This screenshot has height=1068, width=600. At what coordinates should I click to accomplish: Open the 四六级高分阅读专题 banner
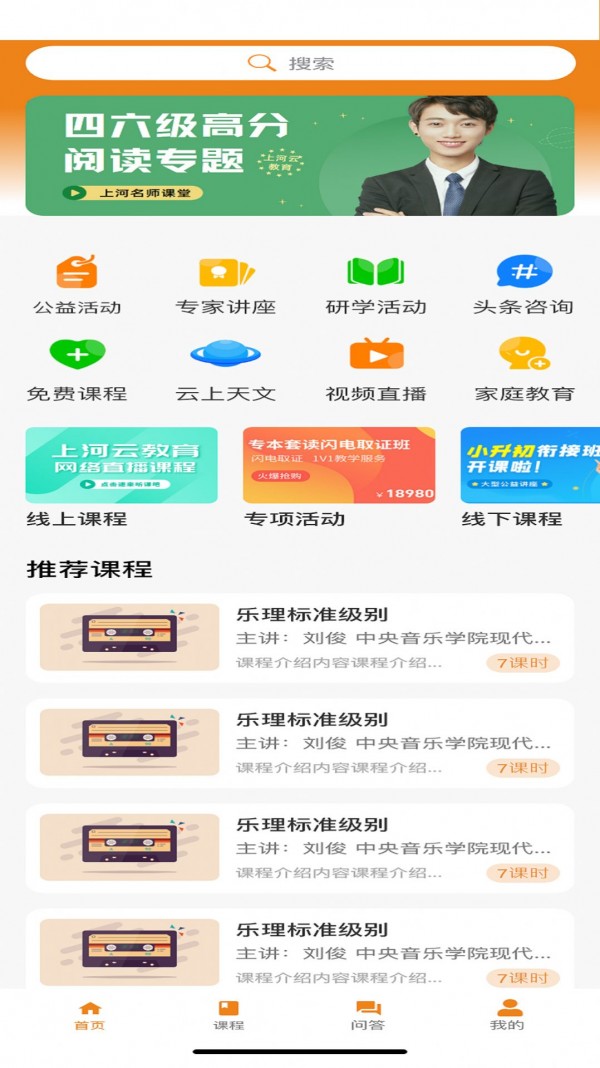click(300, 156)
